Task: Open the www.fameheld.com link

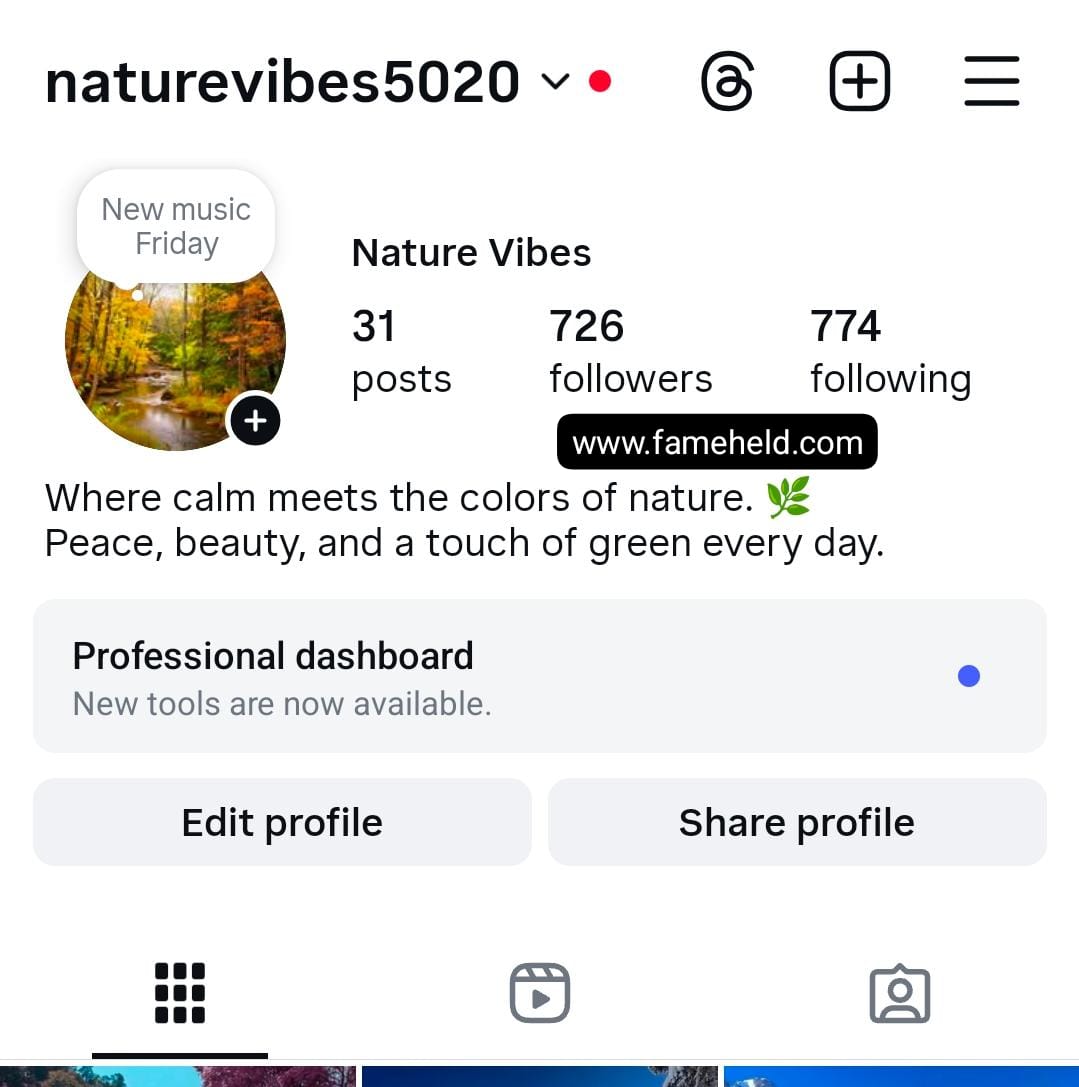Action: point(716,441)
